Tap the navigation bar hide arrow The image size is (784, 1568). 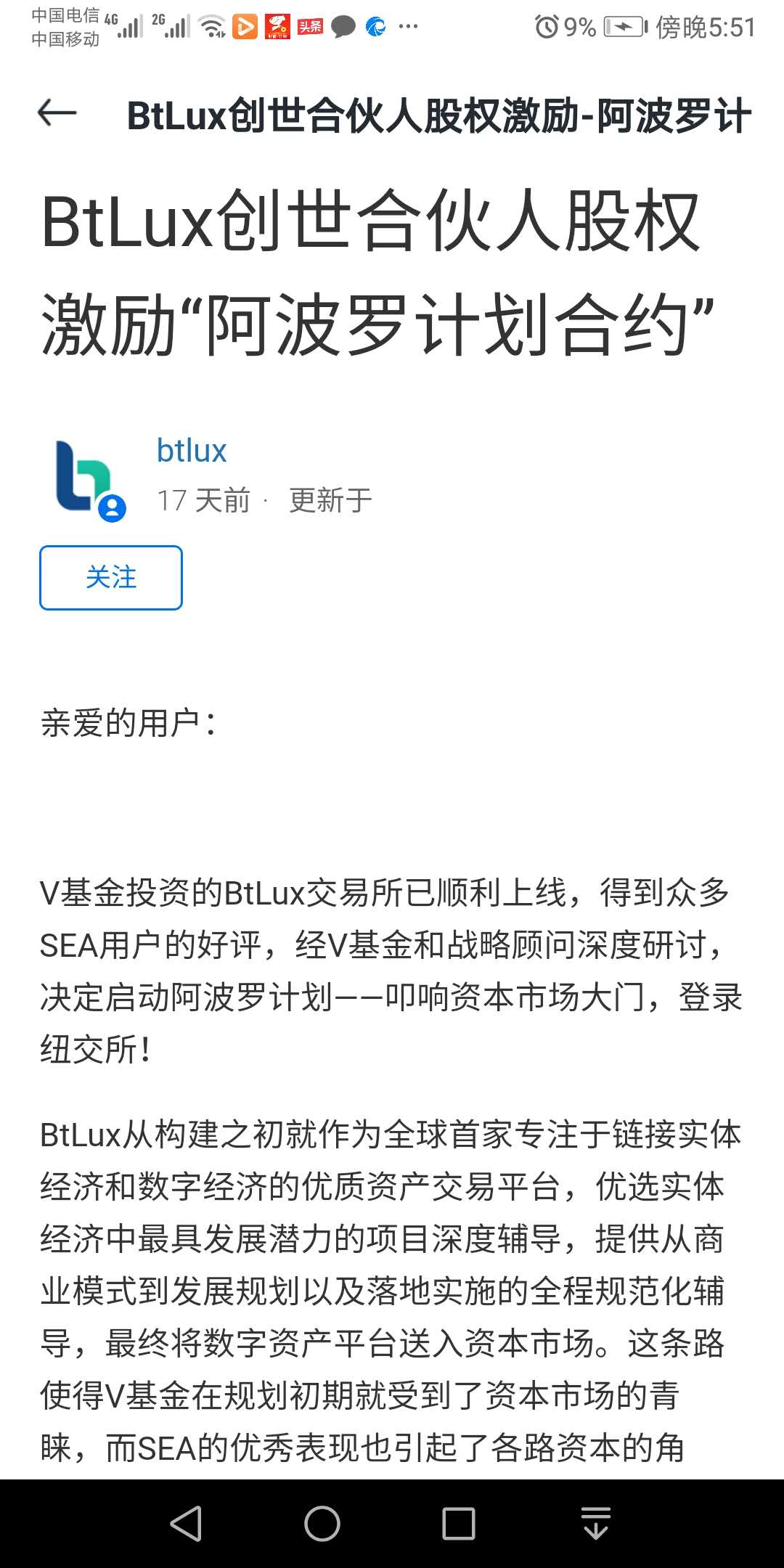coord(596,1523)
